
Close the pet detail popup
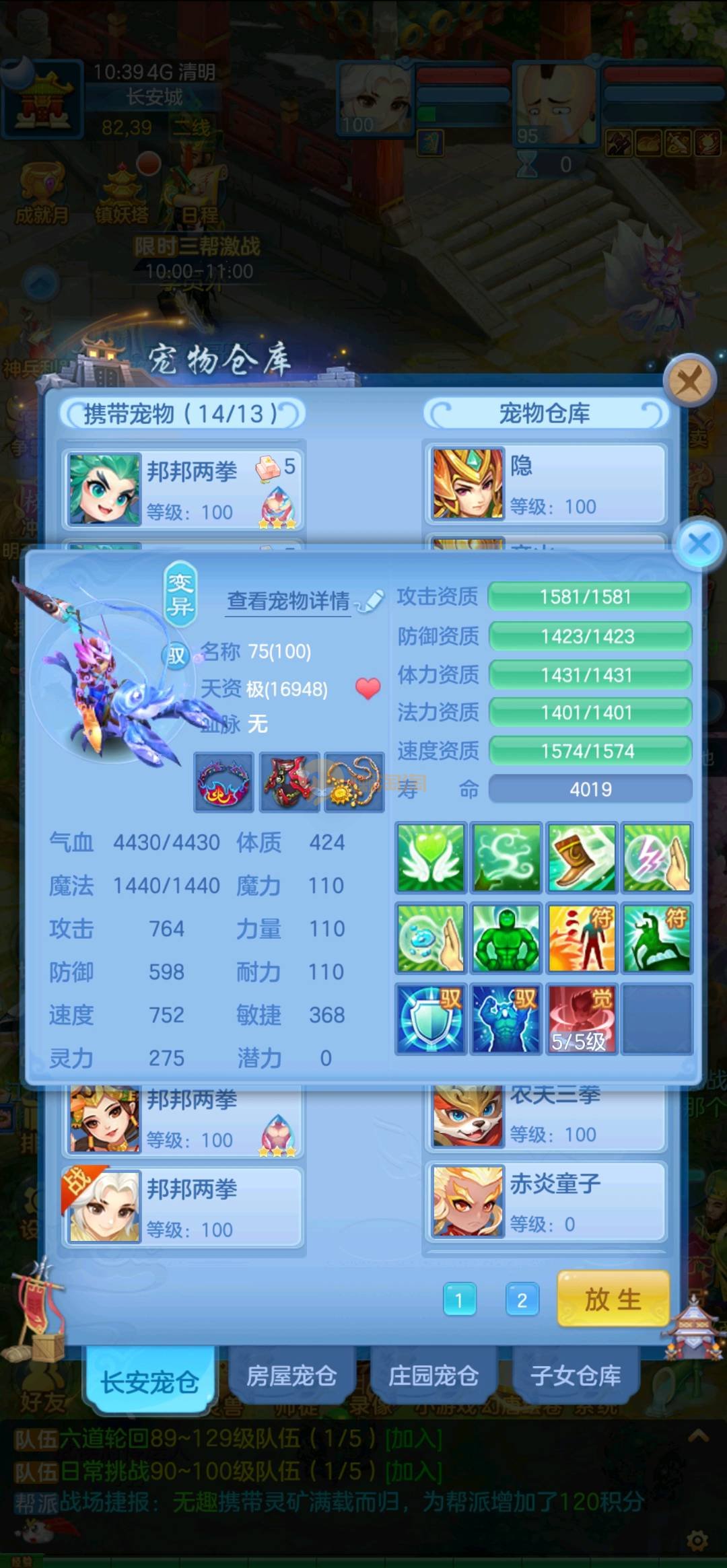[x=699, y=544]
